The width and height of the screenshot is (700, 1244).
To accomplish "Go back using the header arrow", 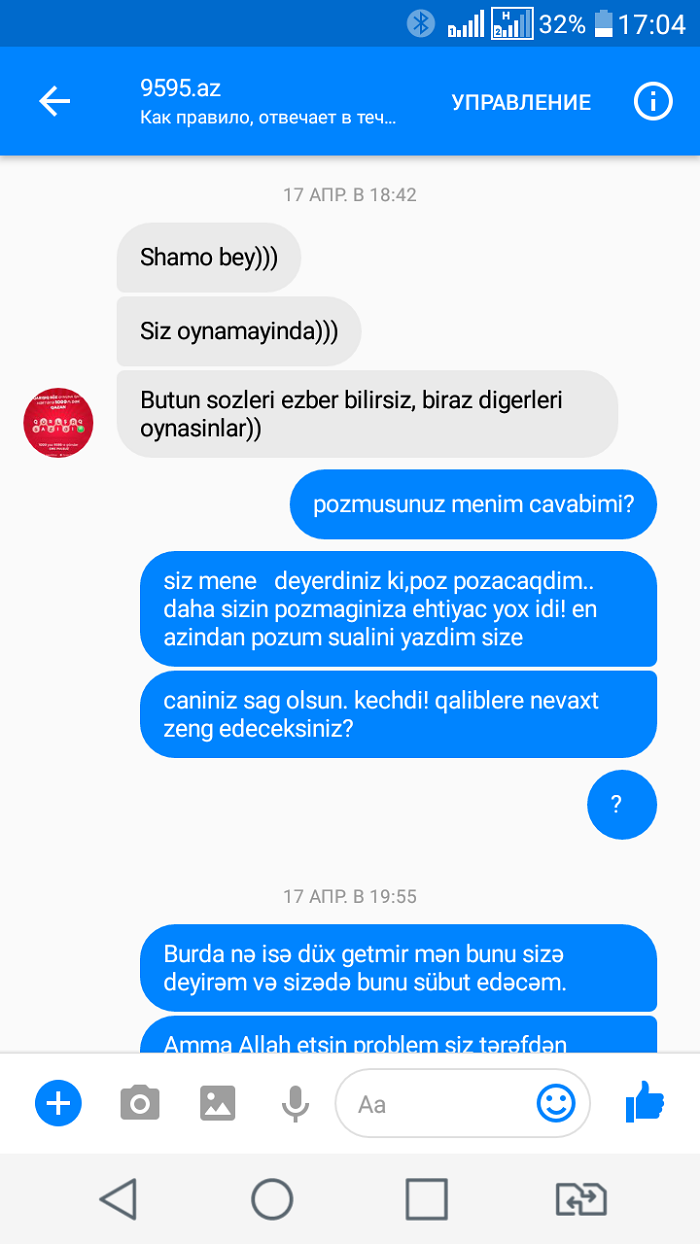I will click(x=54, y=101).
